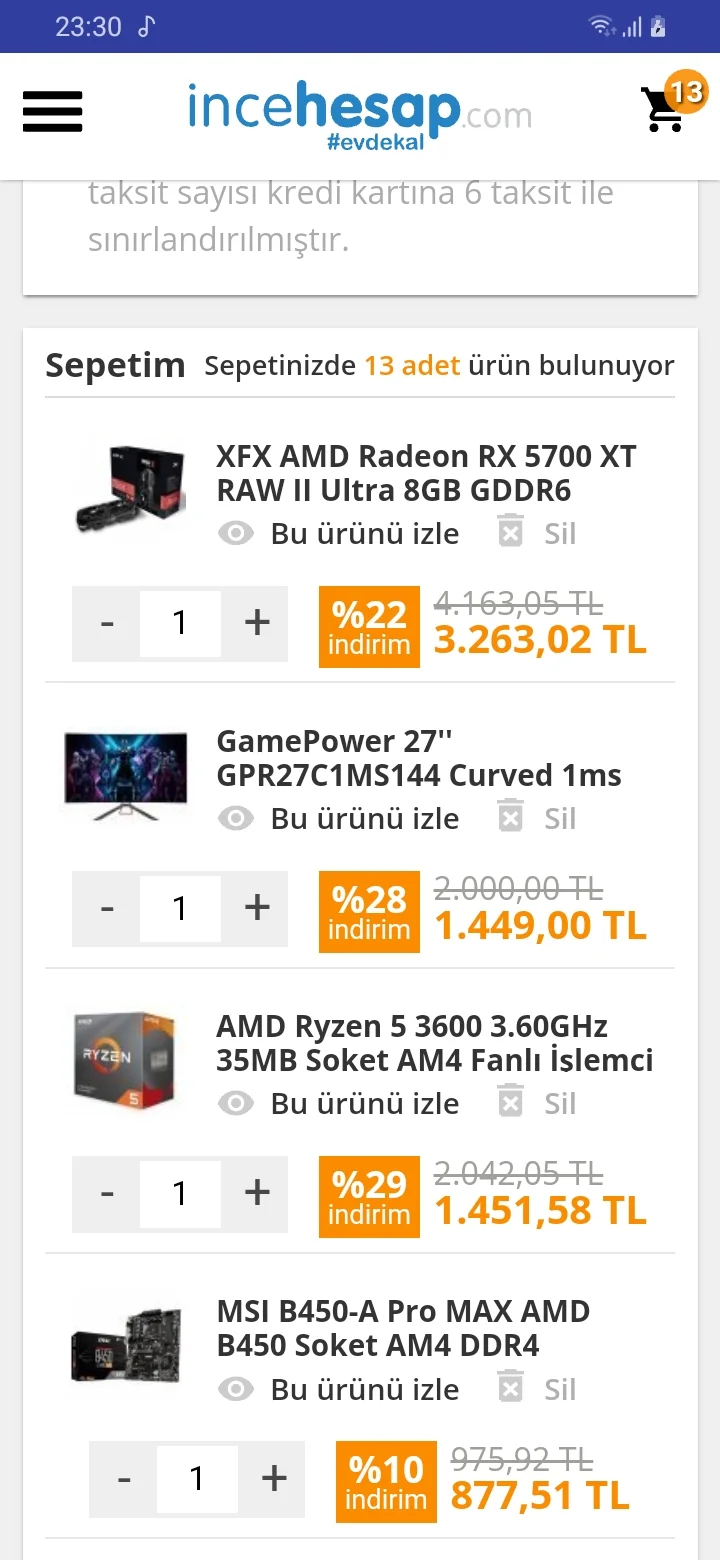The width and height of the screenshot is (720, 1560).
Task: Remove XFX Radeon RX 5700 XT with Sil
Action: (538, 533)
